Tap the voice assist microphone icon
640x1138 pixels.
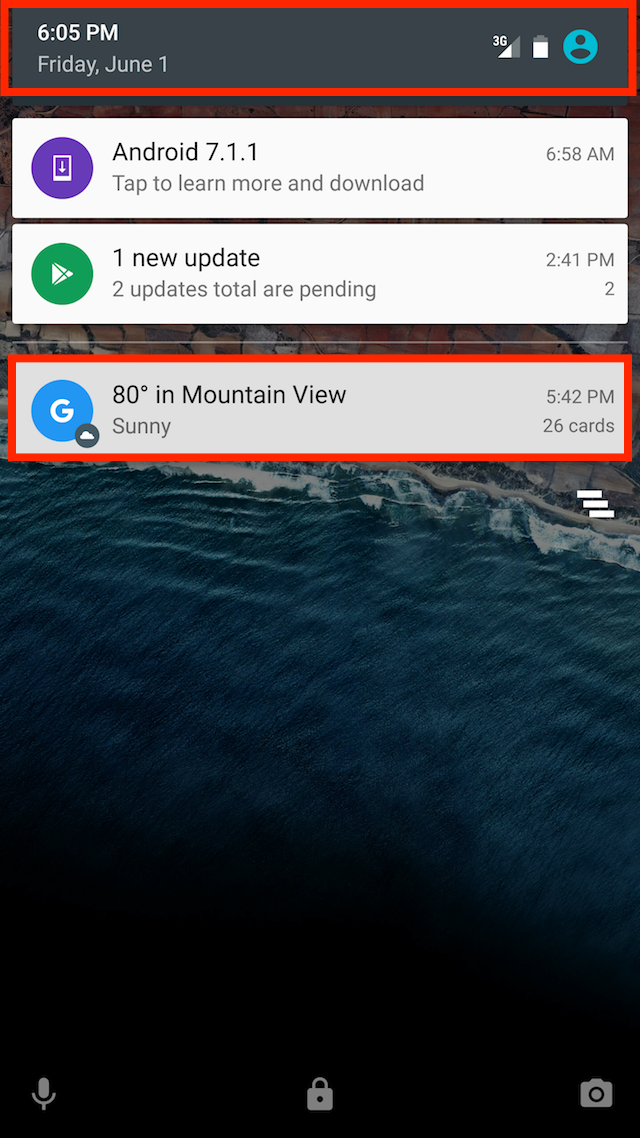point(44,1094)
